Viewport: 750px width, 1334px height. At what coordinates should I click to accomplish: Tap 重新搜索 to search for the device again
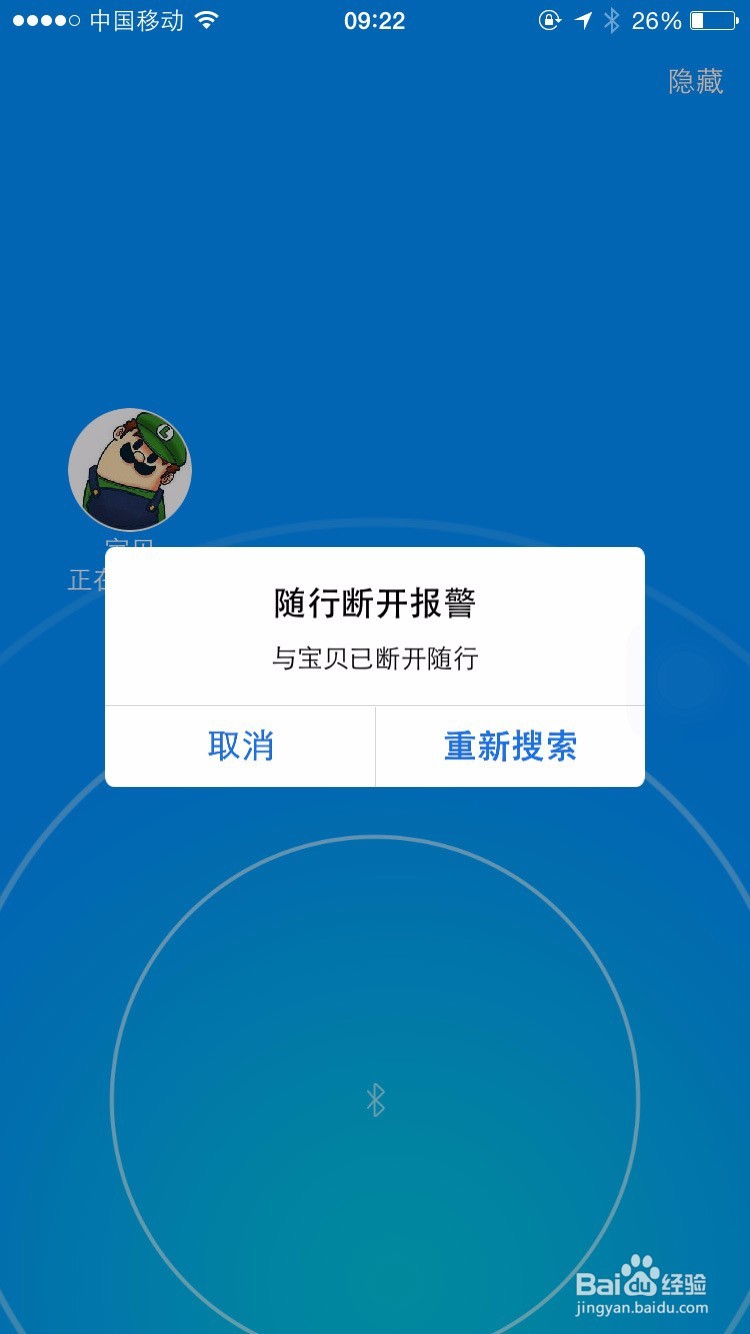(510, 746)
